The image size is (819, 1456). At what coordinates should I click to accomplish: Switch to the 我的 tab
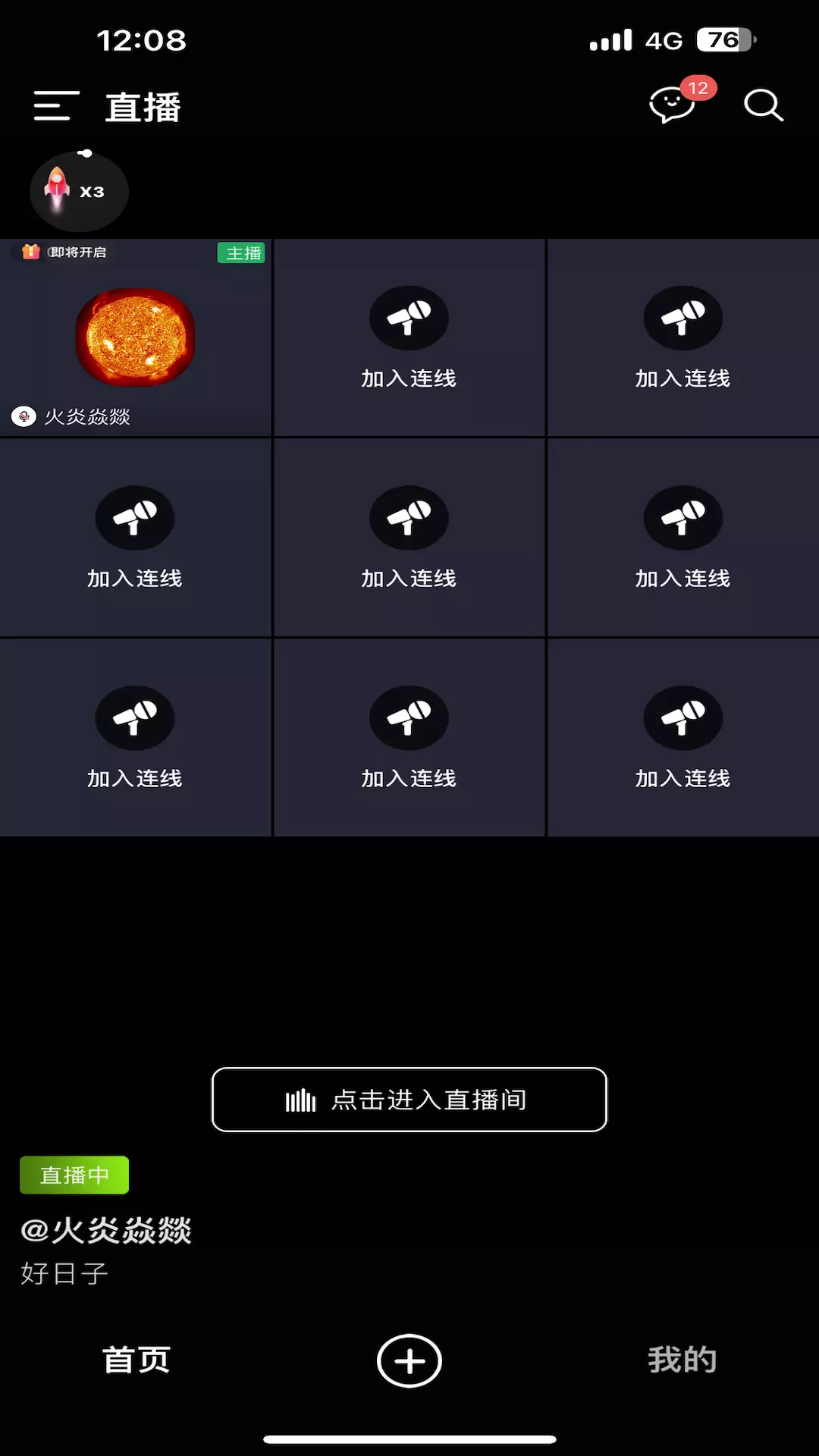[x=682, y=1360]
